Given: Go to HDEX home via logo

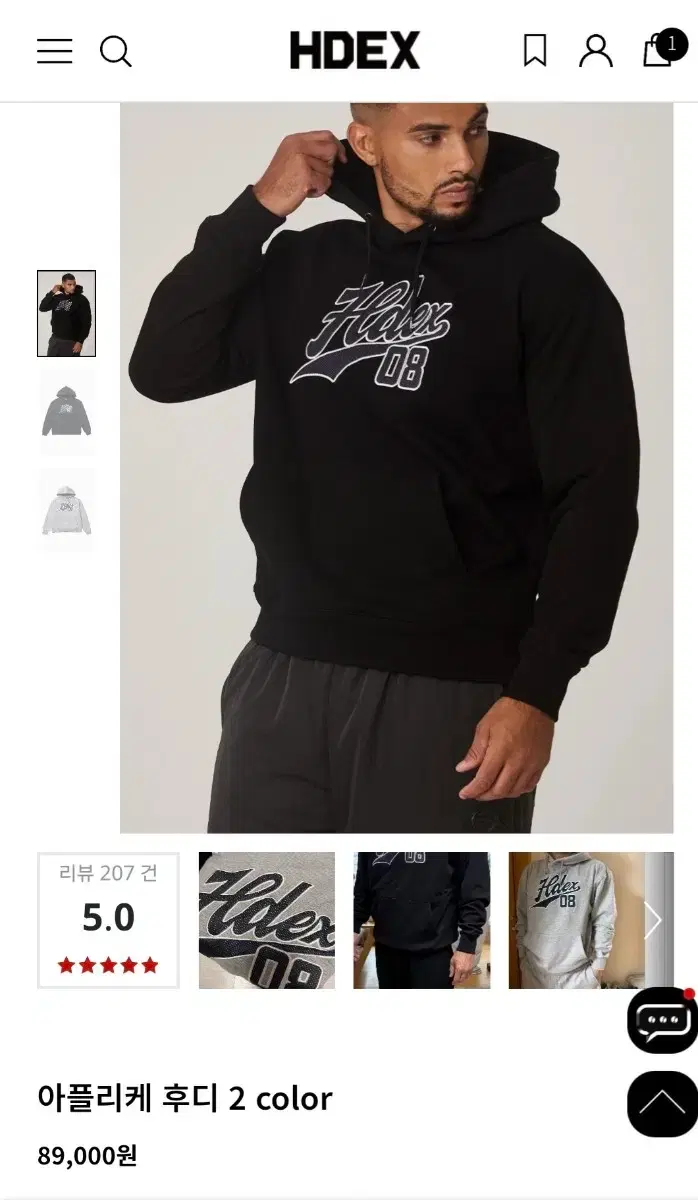Looking at the screenshot, I should click(355, 51).
